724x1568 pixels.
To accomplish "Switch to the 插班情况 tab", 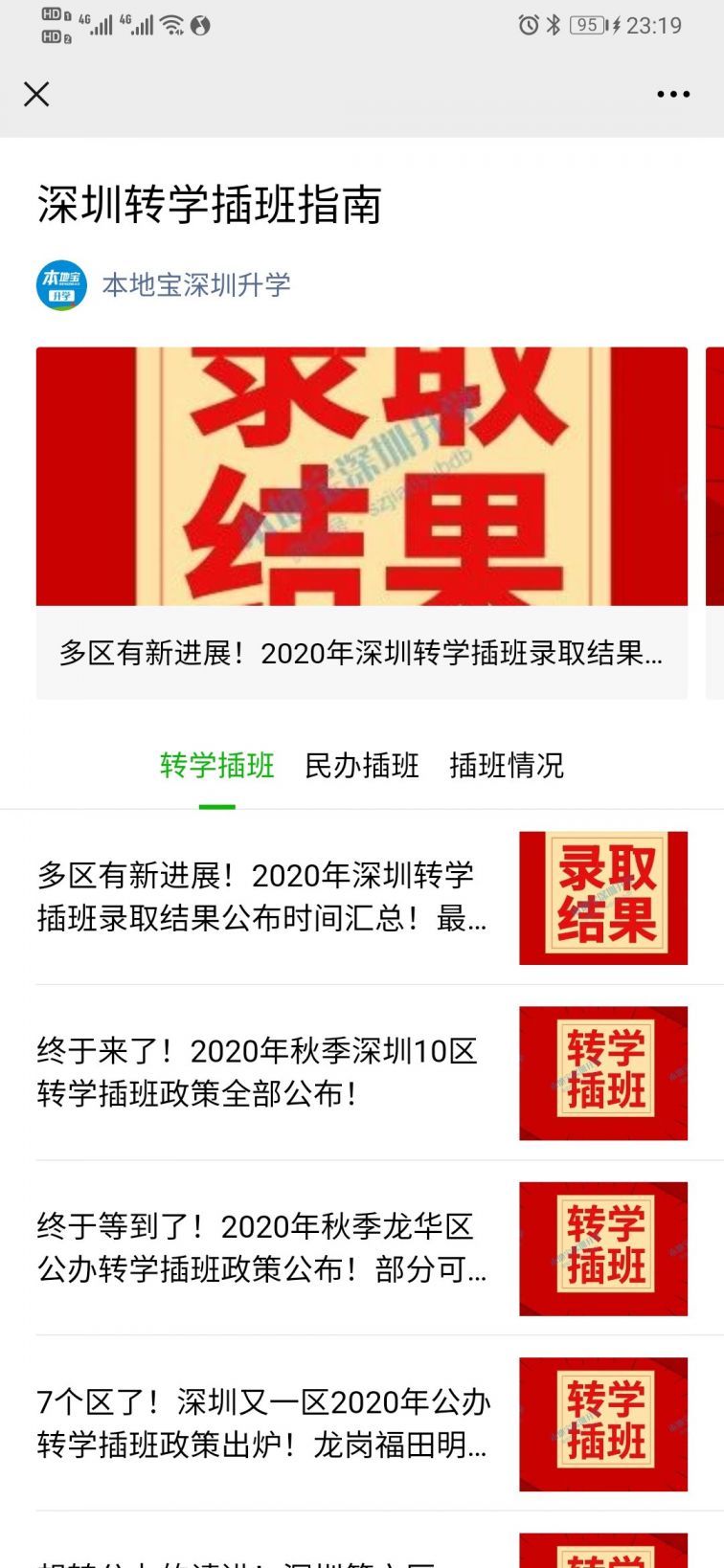I will tap(508, 766).
